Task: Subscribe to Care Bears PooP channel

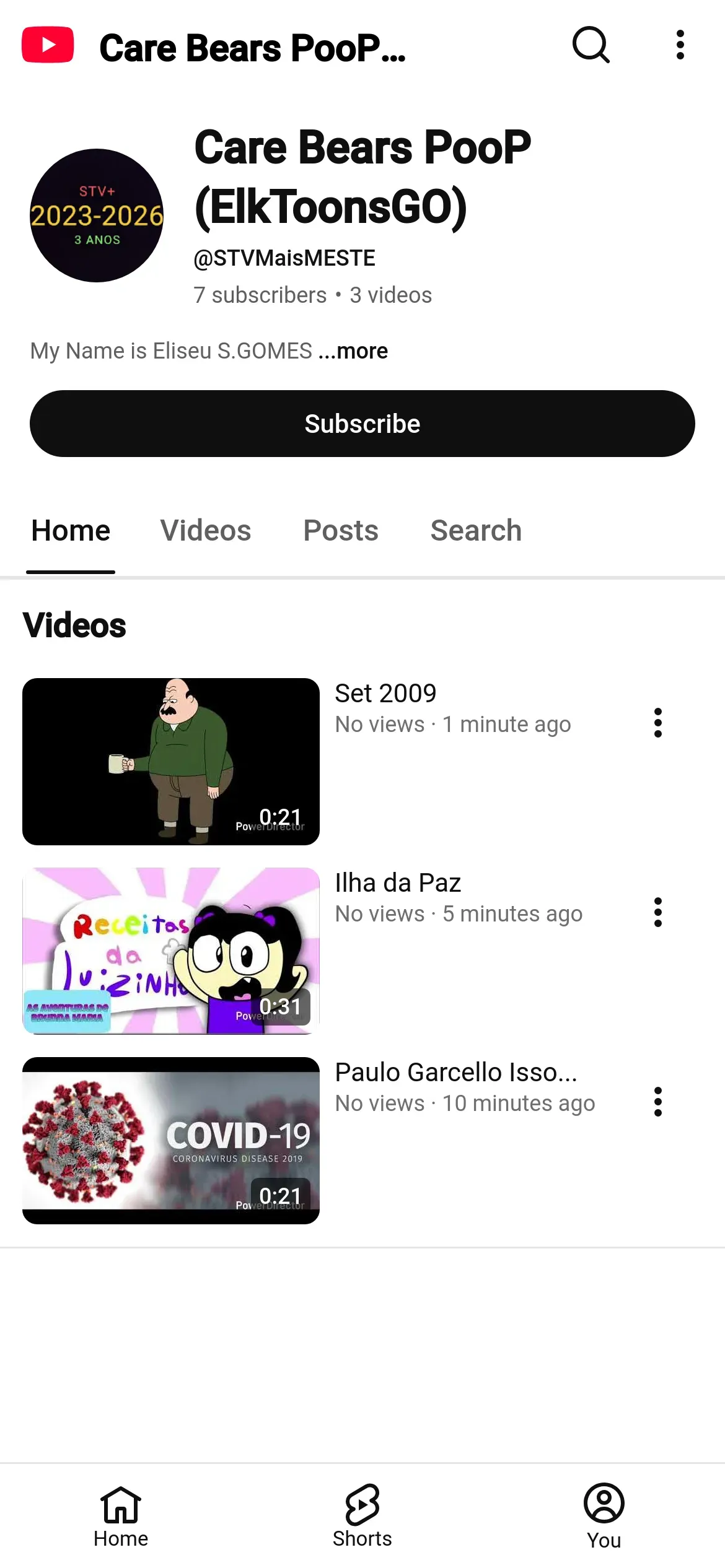Action: [362, 424]
